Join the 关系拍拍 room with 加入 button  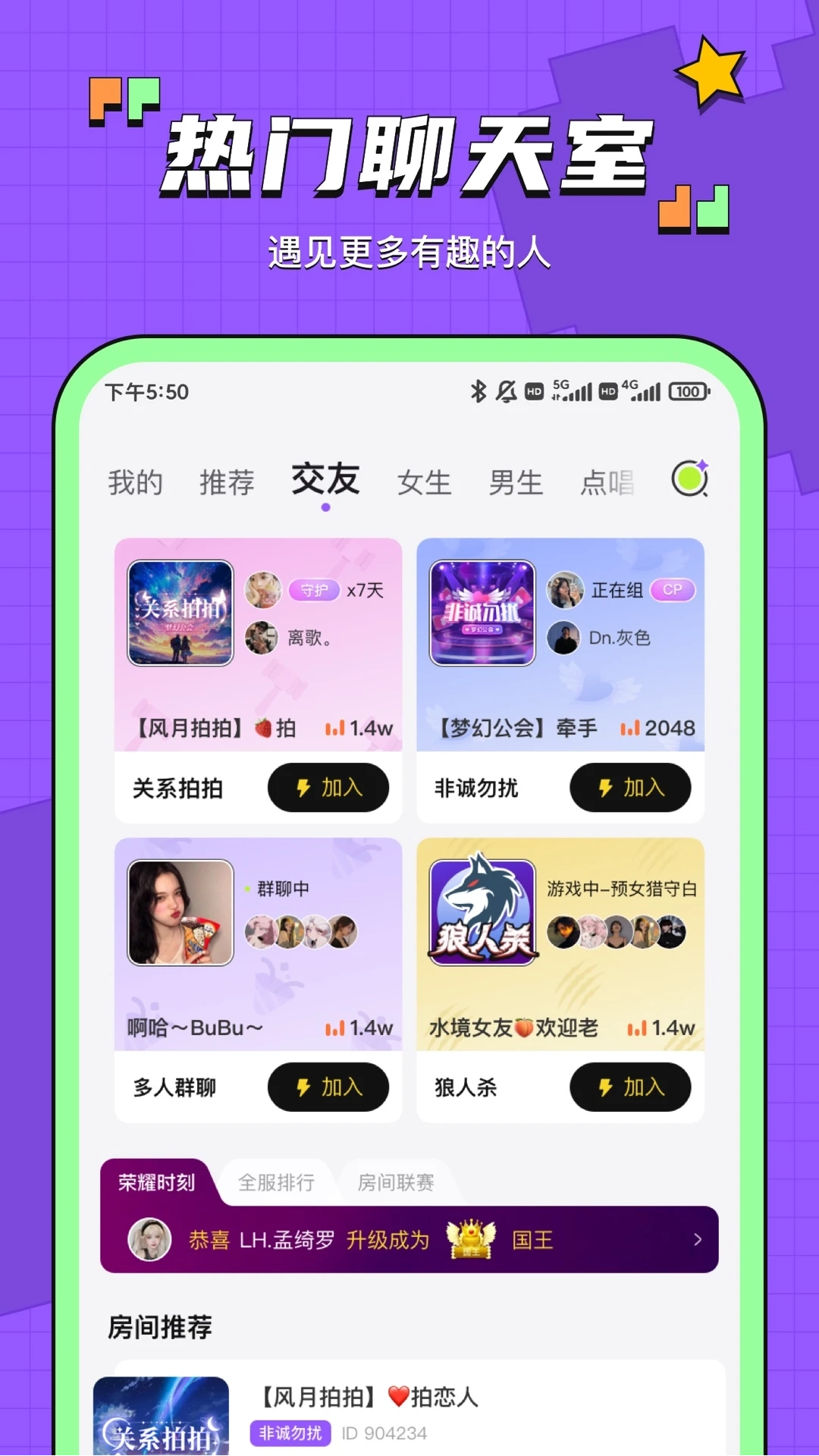click(329, 788)
